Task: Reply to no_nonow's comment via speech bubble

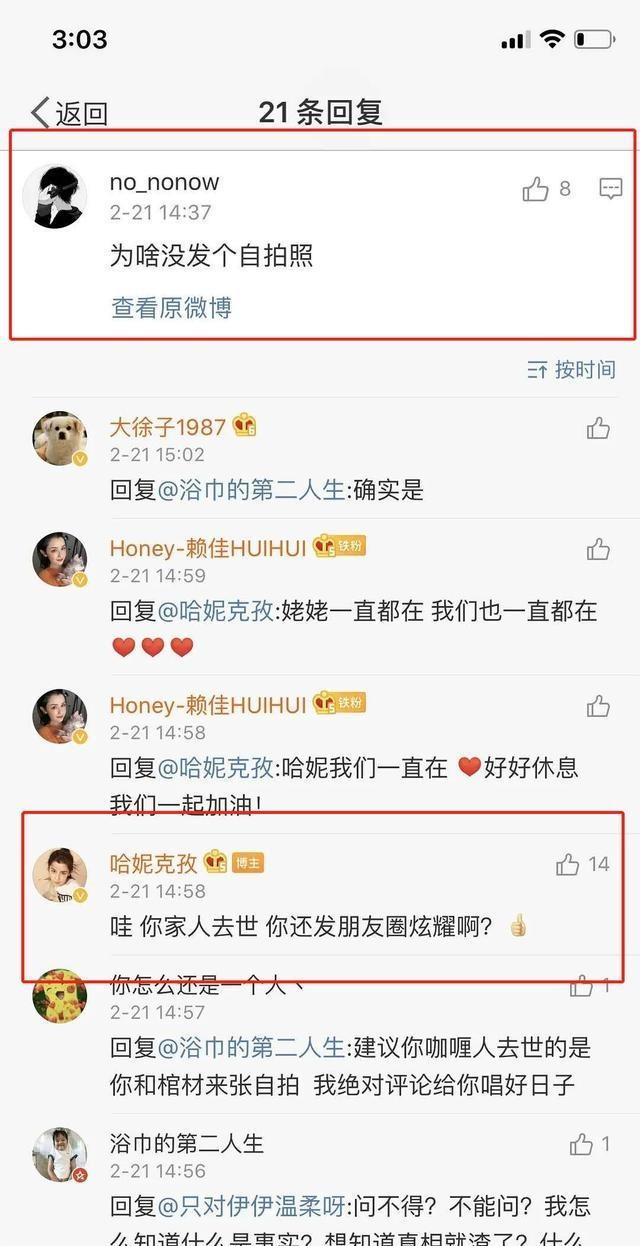Action: tap(611, 188)
